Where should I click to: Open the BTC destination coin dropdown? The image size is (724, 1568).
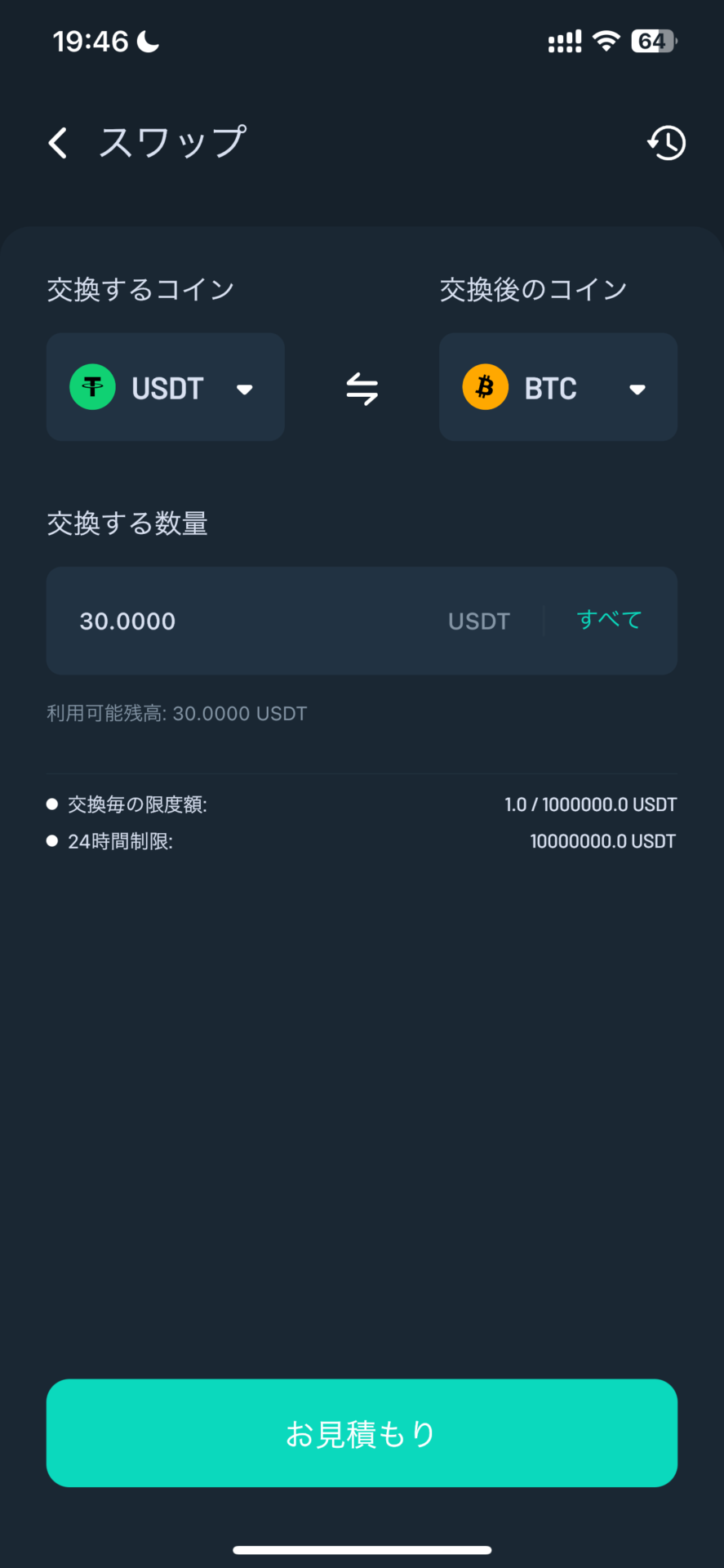pos(558,387)
